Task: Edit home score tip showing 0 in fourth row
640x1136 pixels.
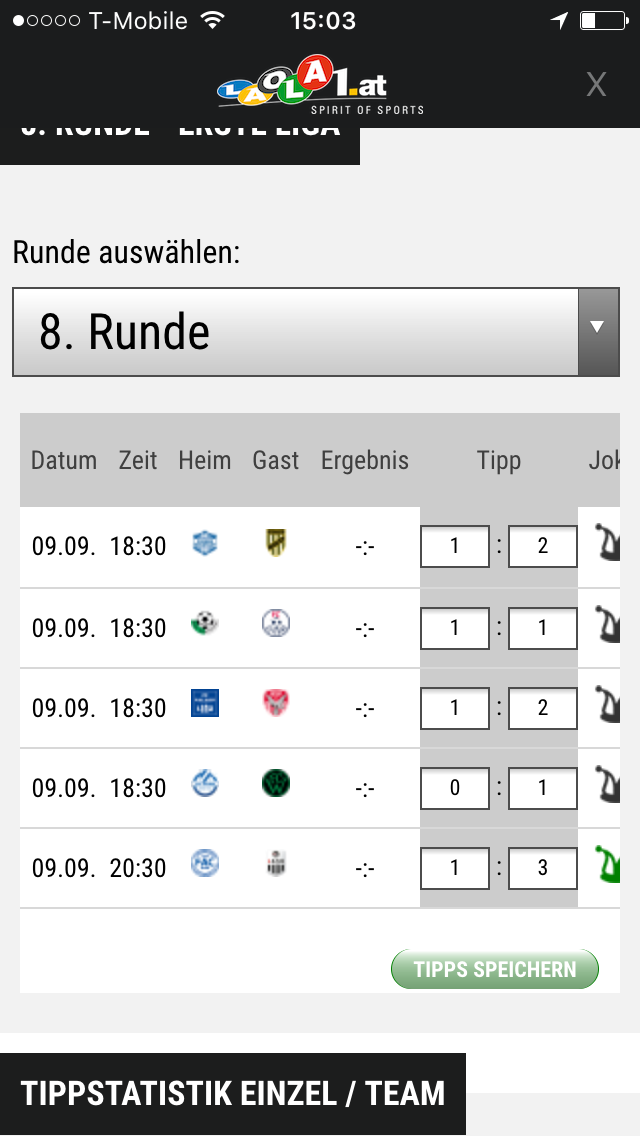Action: [454, 788]
